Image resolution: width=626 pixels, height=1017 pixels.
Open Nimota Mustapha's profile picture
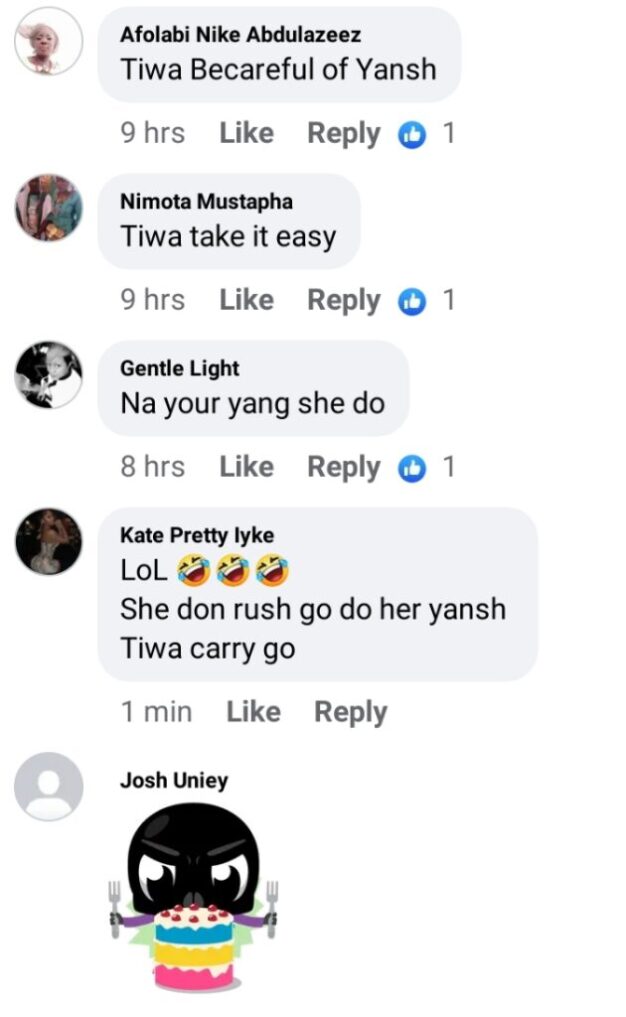(x=49, y=208)
